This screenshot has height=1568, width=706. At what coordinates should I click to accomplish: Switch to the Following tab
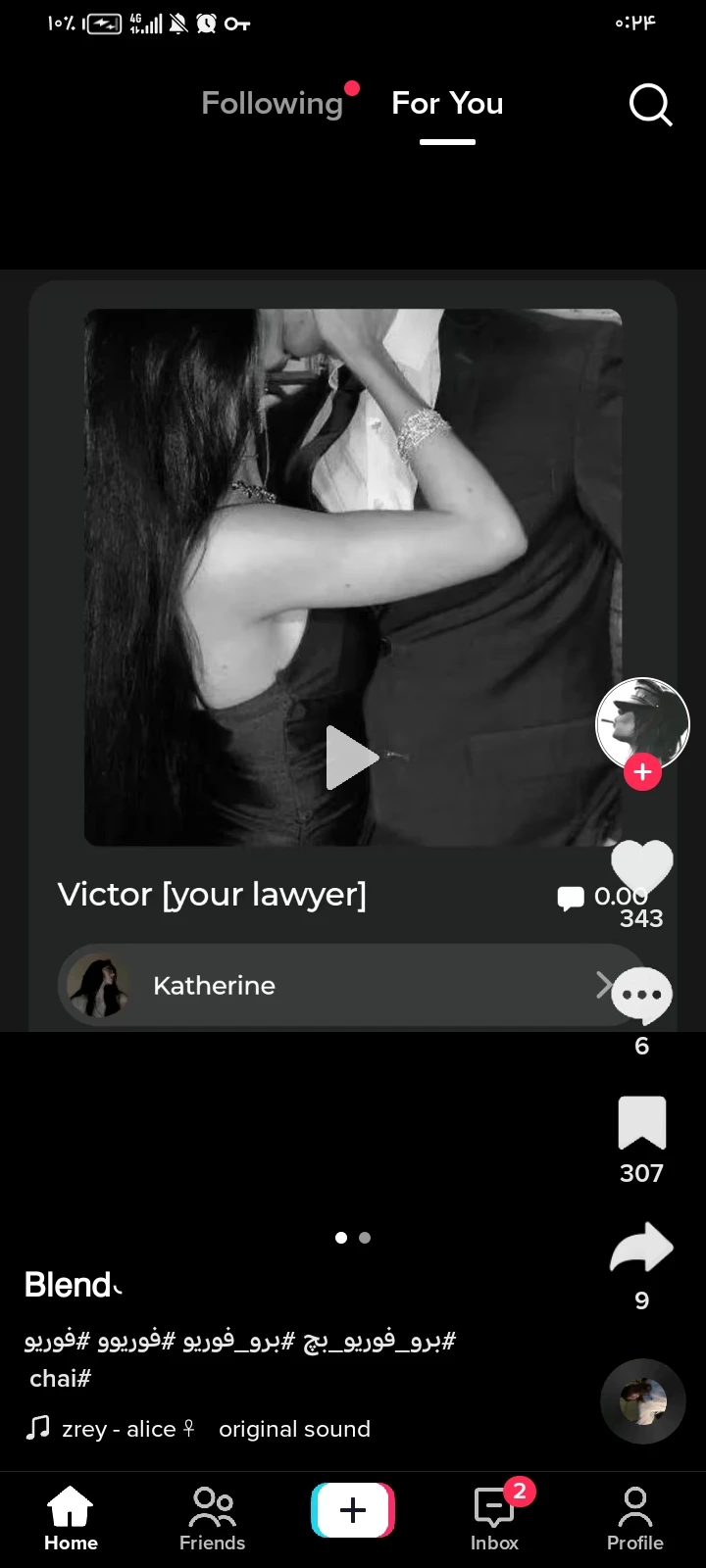click(x=272, y=104)
